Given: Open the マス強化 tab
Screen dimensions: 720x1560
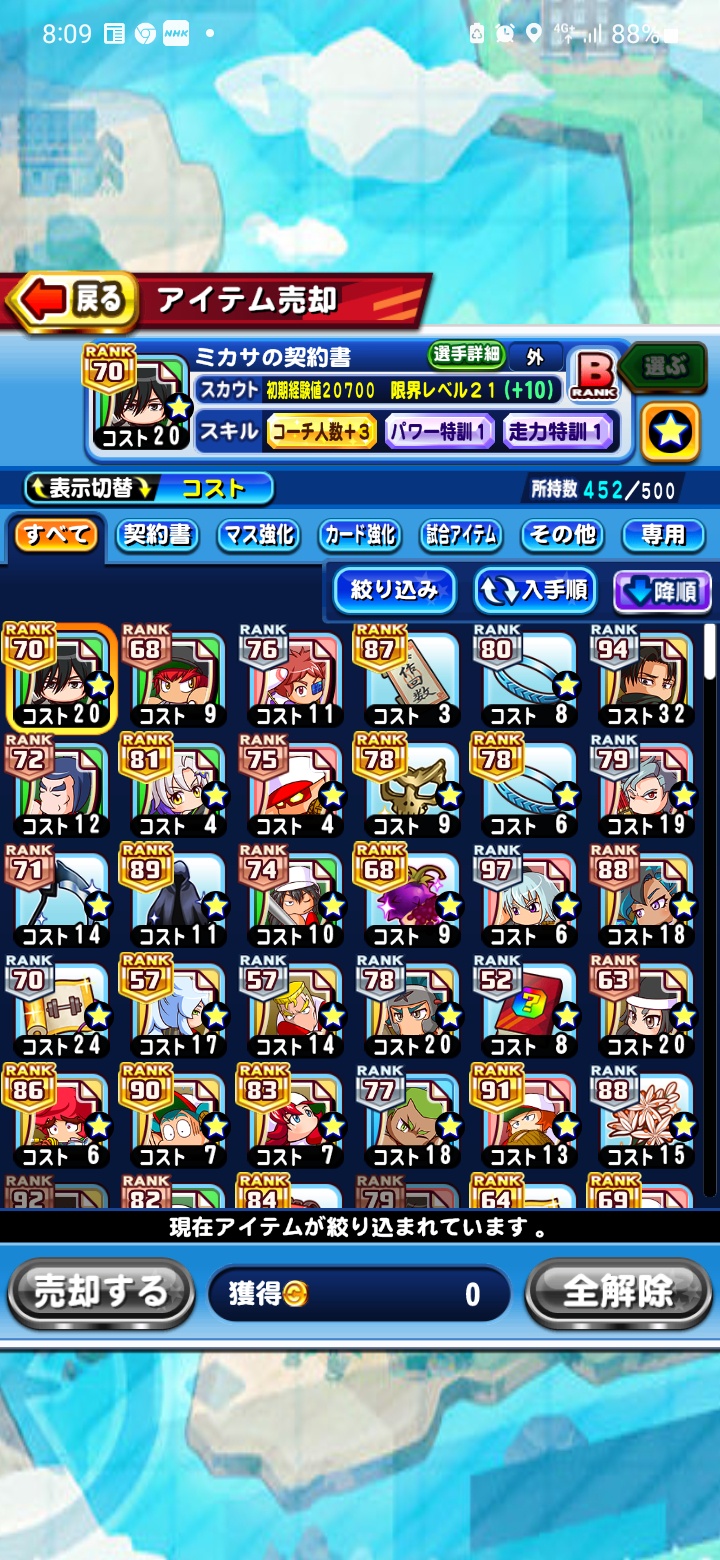Looking at the screenshot, I should pyautogui.click(x=258, y=535).
